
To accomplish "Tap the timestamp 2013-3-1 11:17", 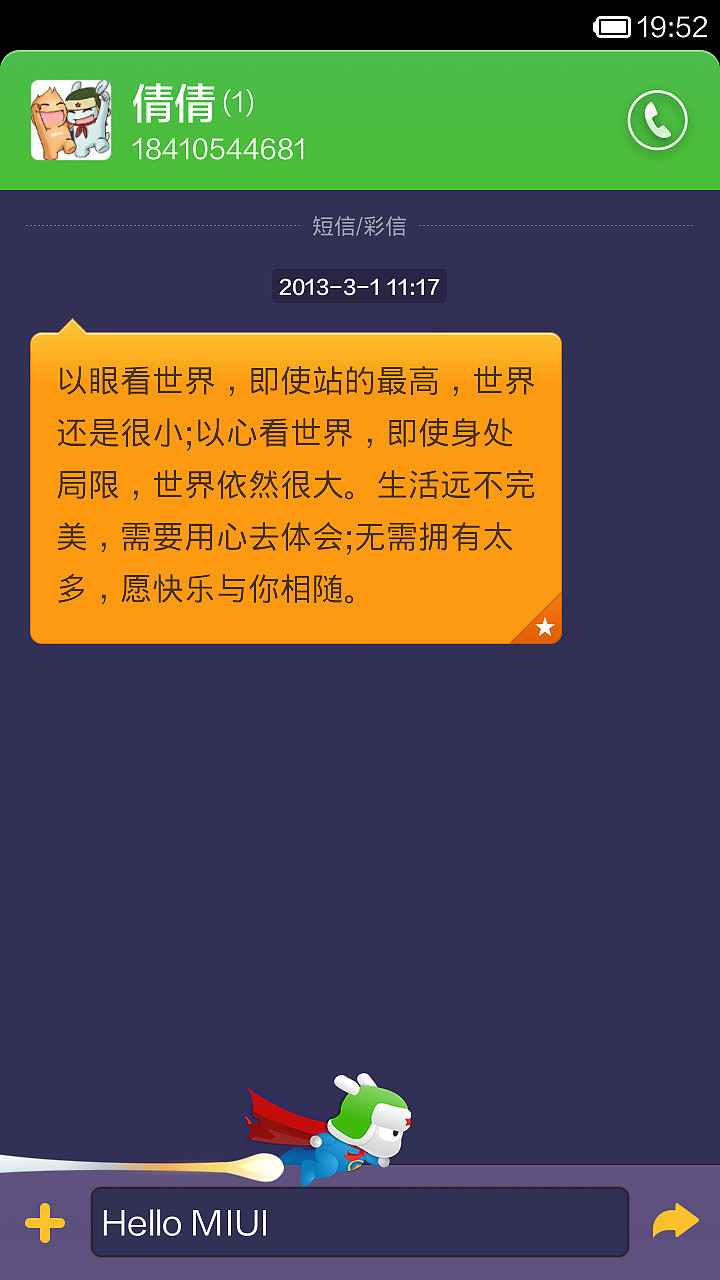I will click(x=359, y=286).
